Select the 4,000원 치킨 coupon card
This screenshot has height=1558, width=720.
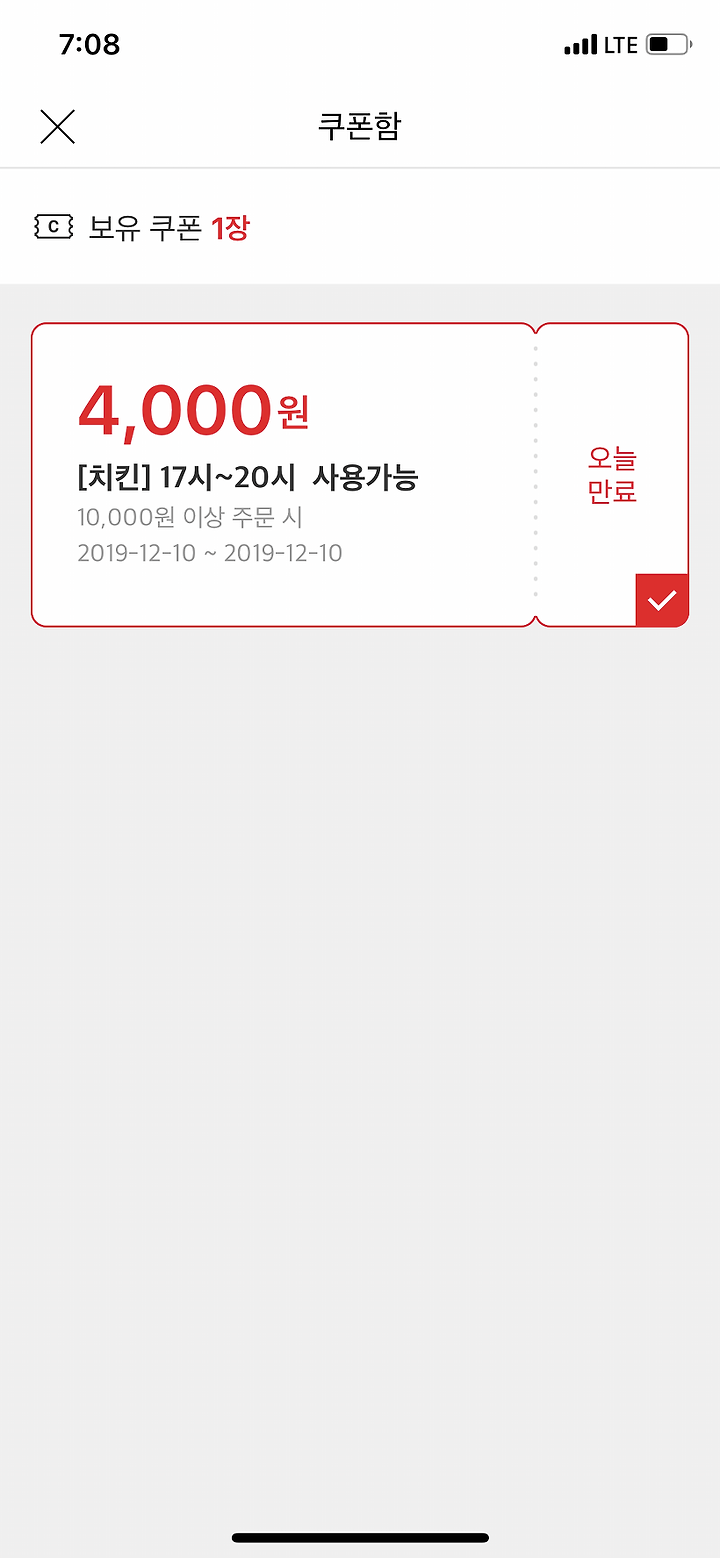[x=360, y=475]
